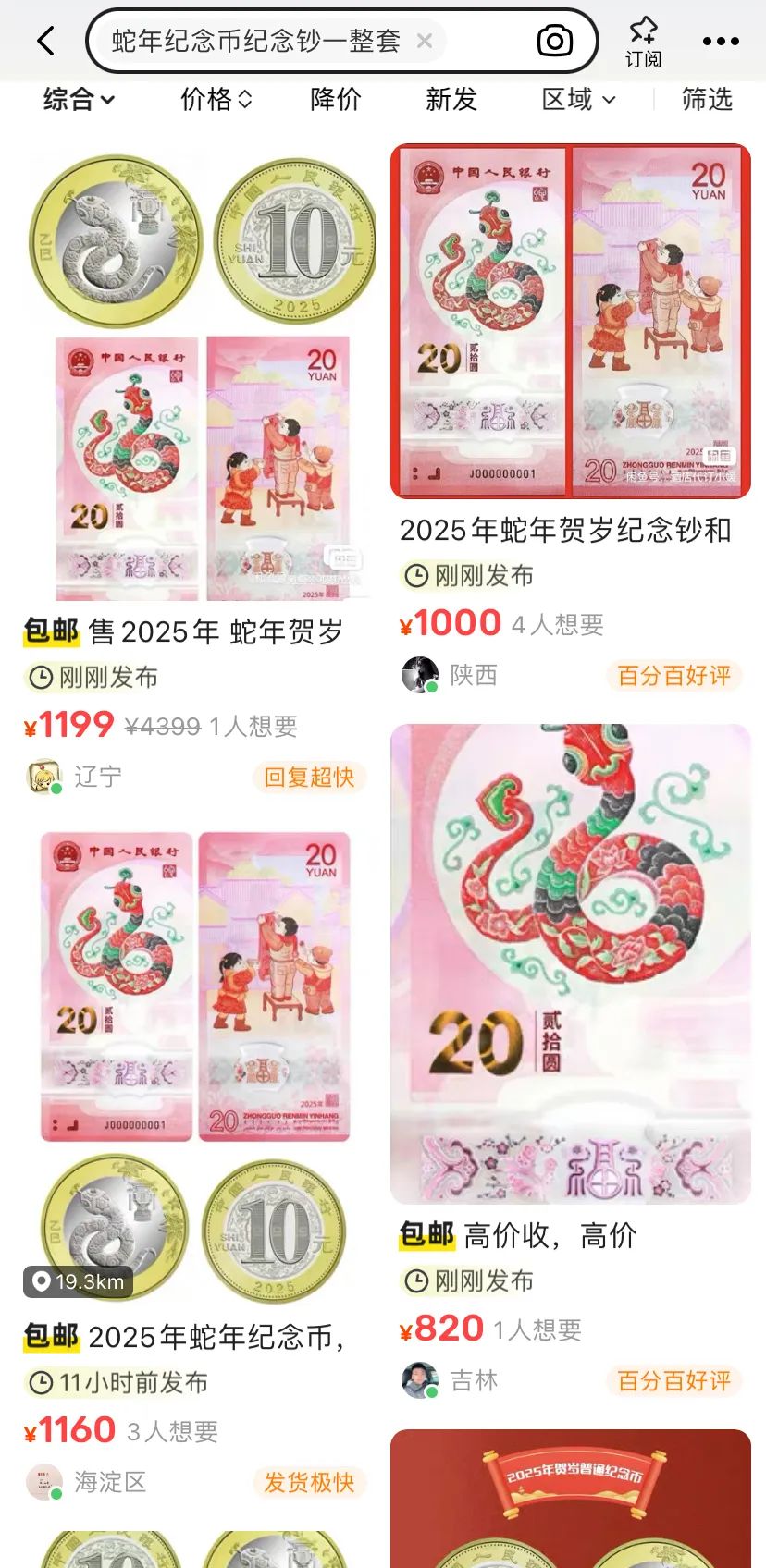Open the three-dot overflow menu
This screenshot has height=1568, width=766.
click(x=721, y=41)
